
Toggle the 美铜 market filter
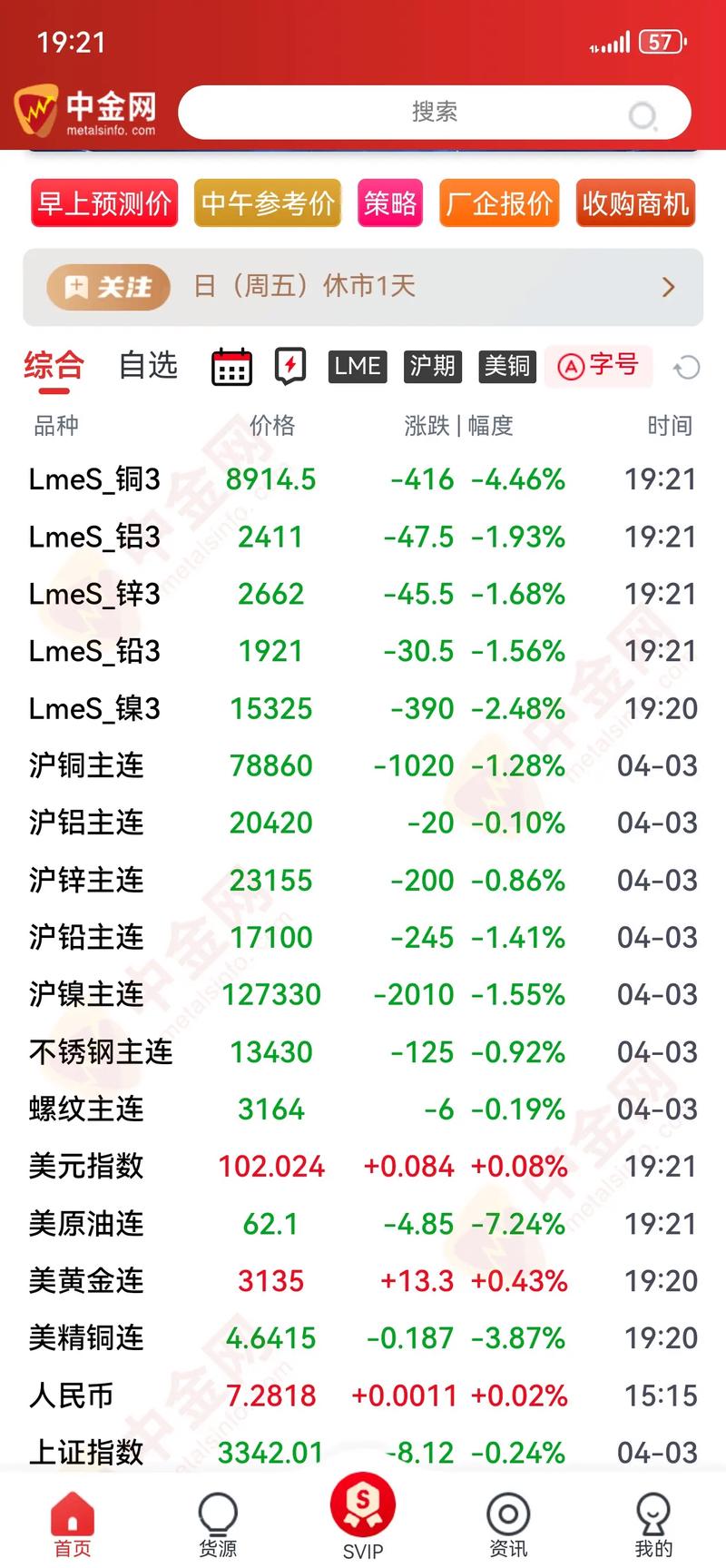click(507, 367)
